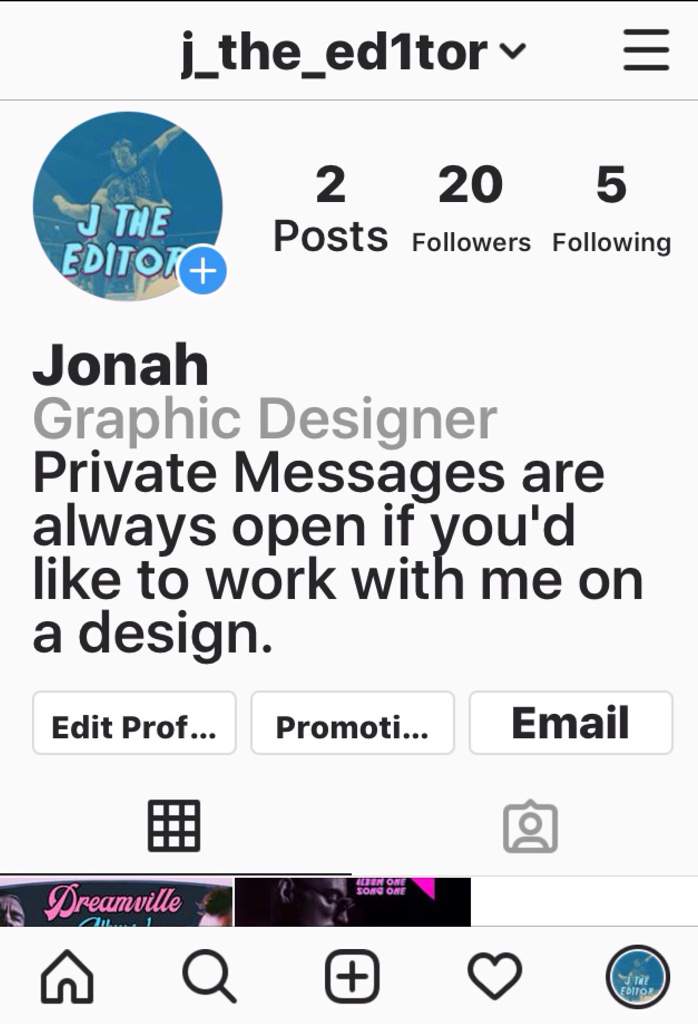Open the profile tab in bottom bar
The image size is (698, 1024).
coord(637,975)
